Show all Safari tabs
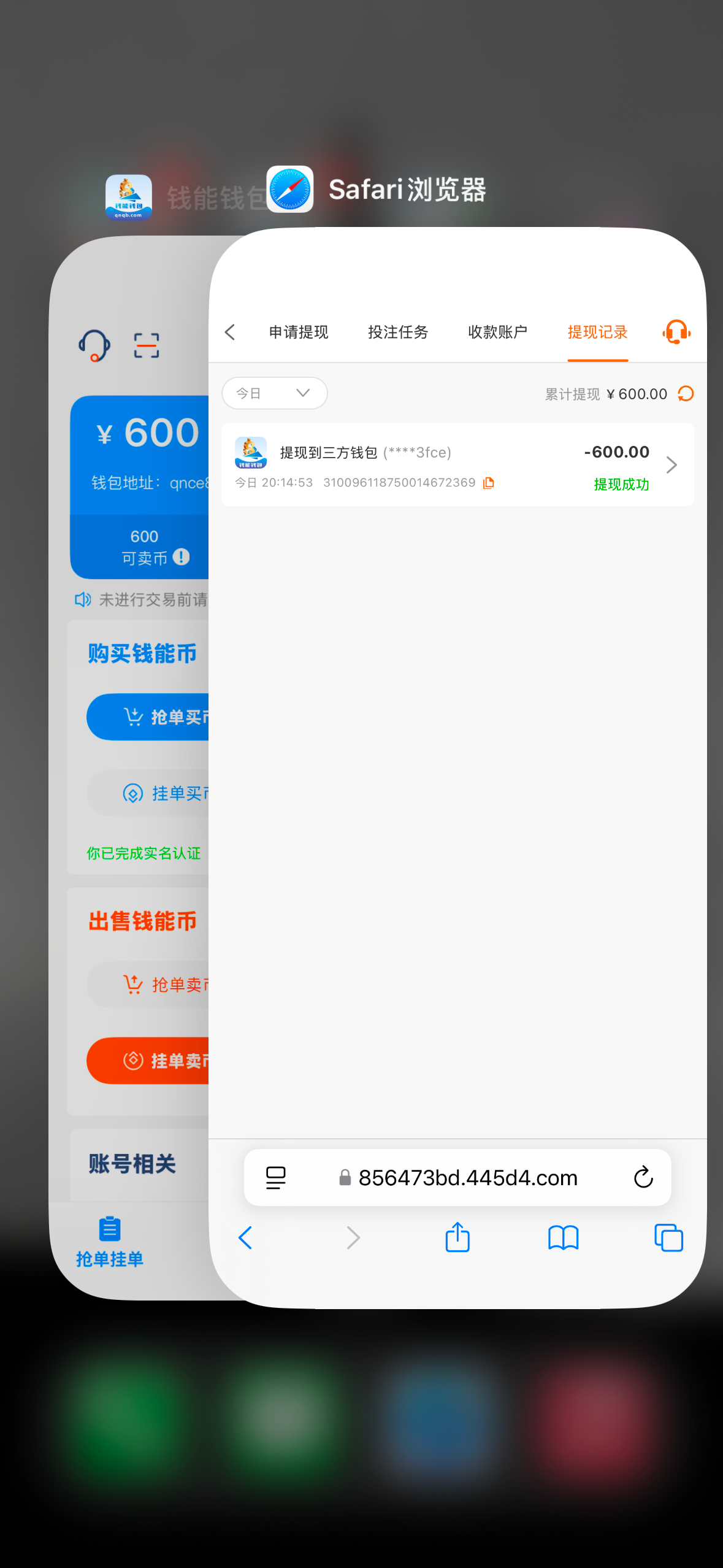The height and width of the screenshot is (1568, 723). pos(668,1238)
